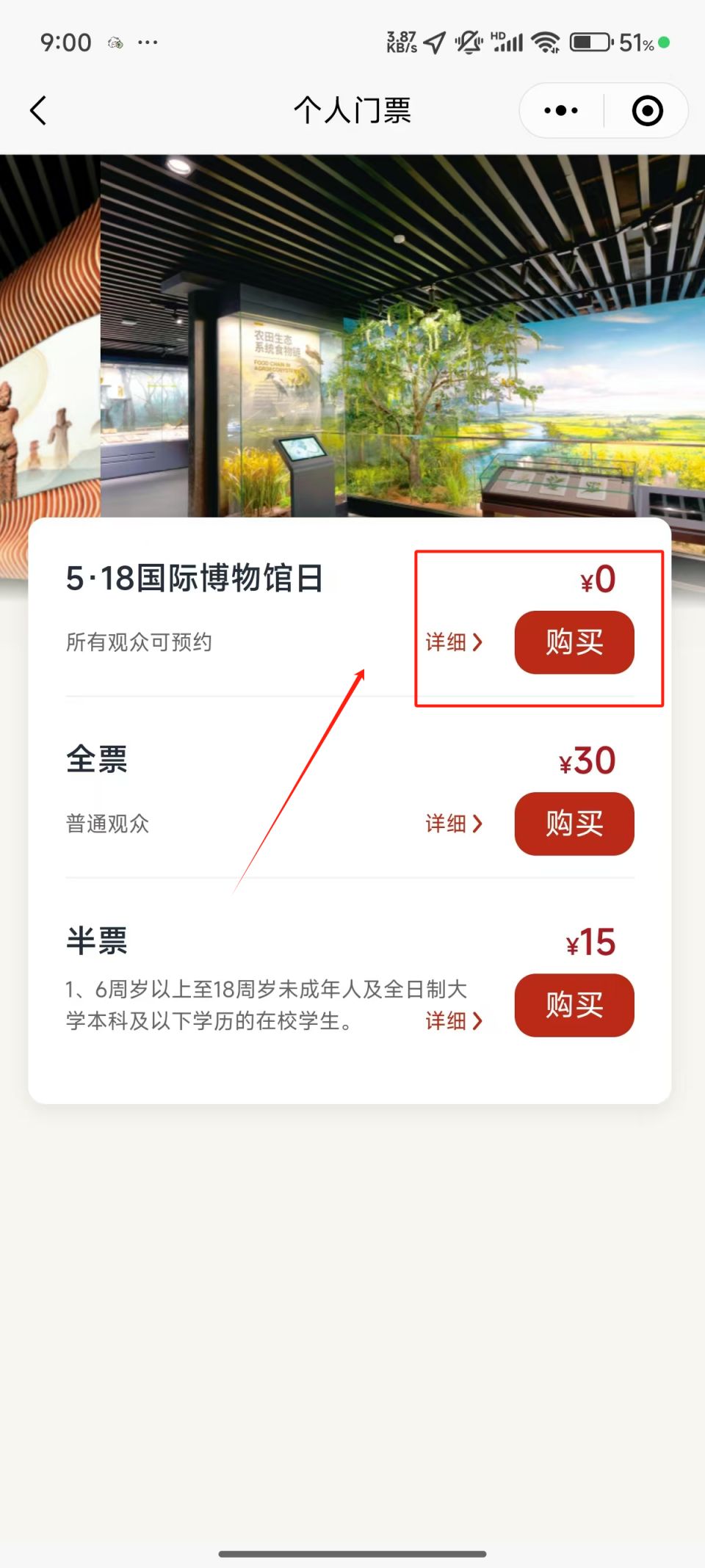705x1568 pixels.
Task: Go back from the 个人门票 page
Action: [38, 111]
